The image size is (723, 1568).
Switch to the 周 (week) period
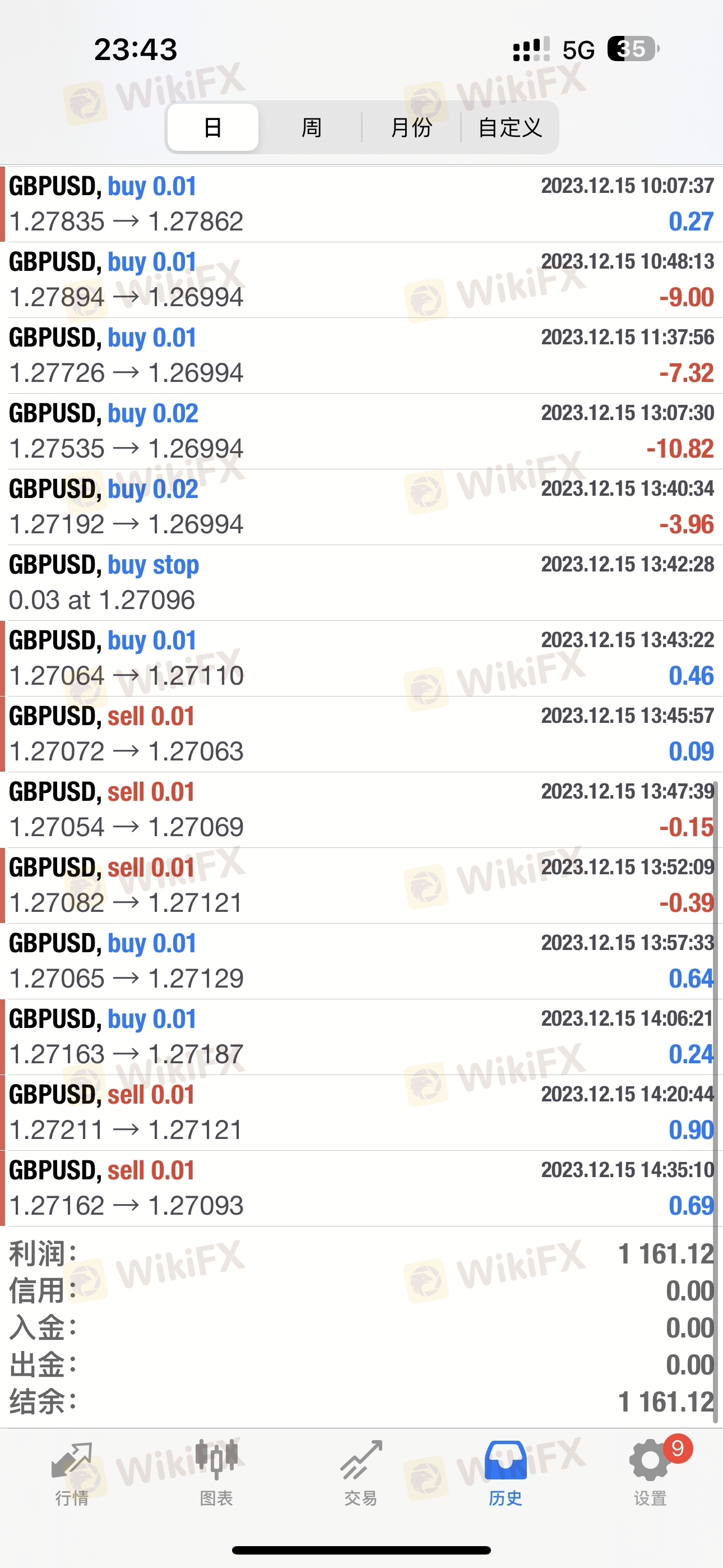(311, 128)
